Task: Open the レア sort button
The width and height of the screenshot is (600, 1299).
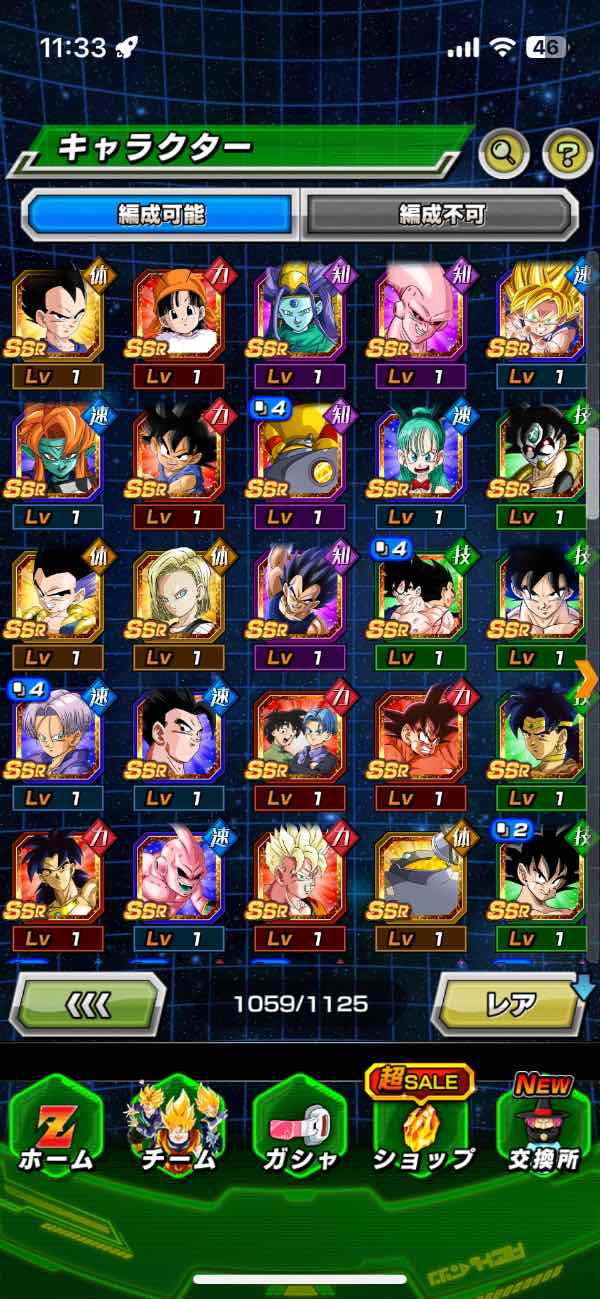Action: click(510, 1003)
